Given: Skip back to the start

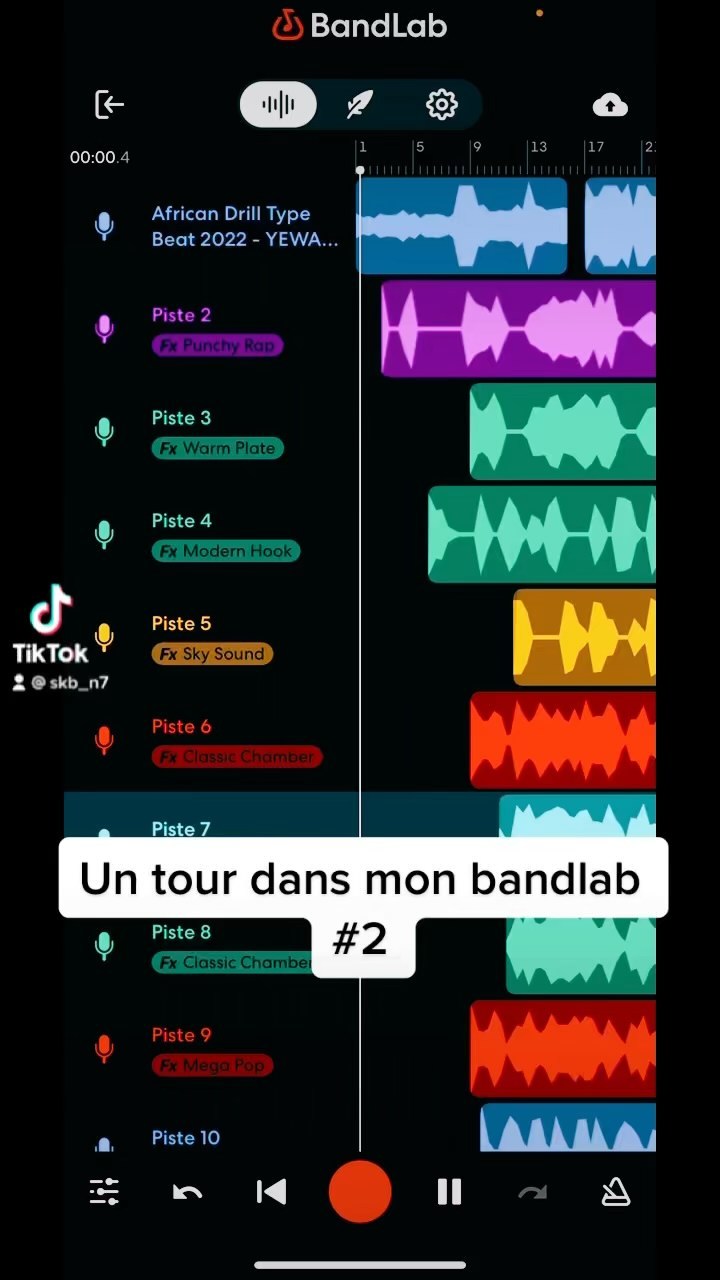Looking at the screenshot, I should tap(271, 1191).
